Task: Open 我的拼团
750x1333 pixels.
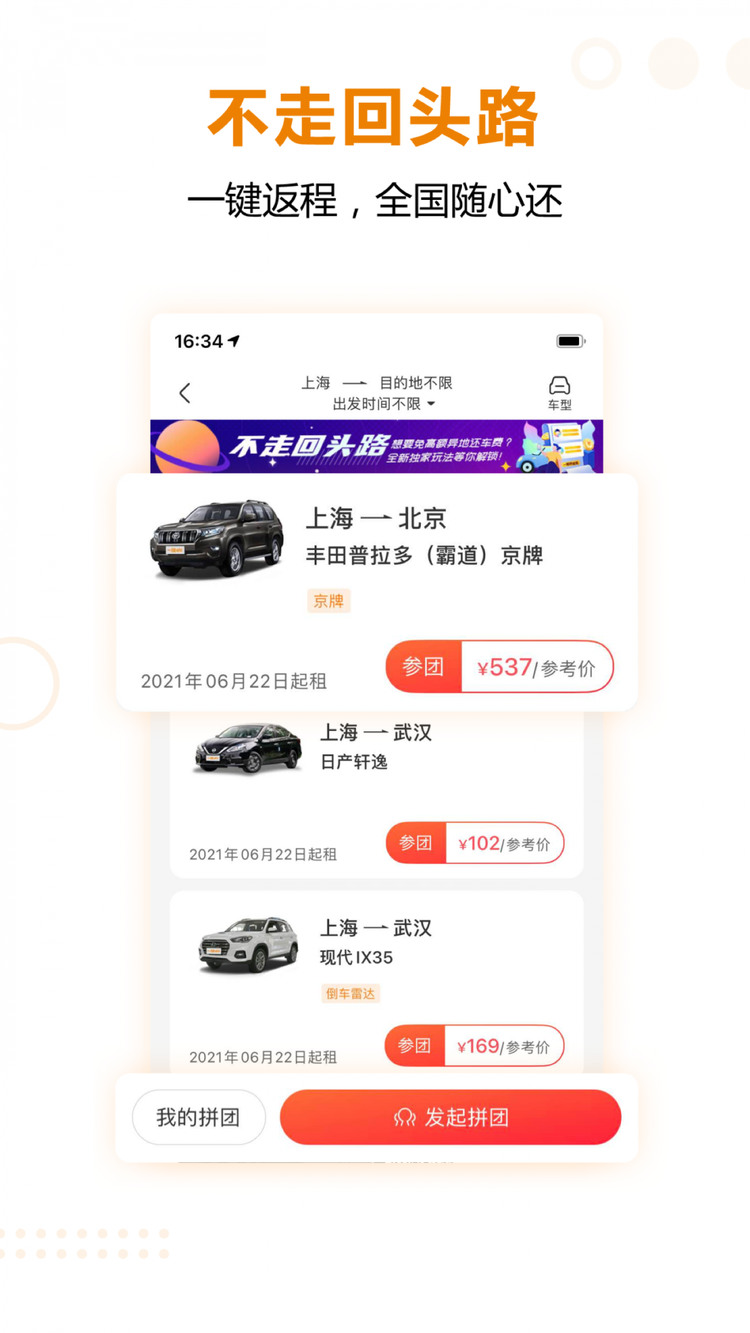Action: [198, 1117]
